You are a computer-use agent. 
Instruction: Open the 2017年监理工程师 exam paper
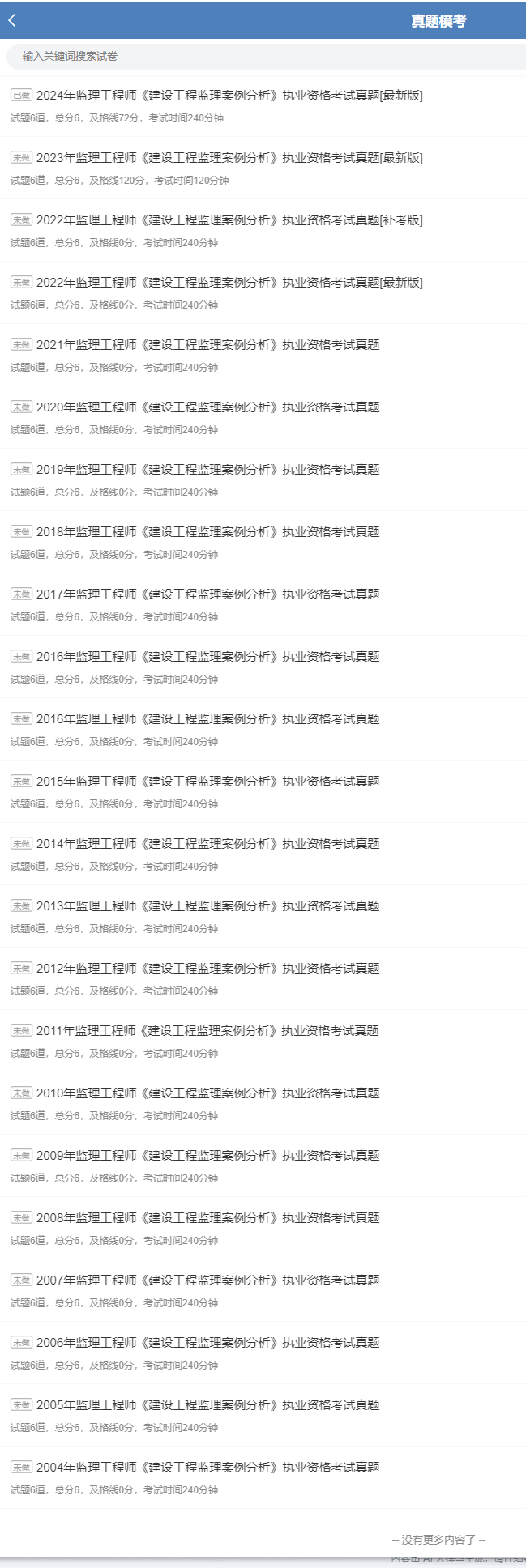[207, 594]
